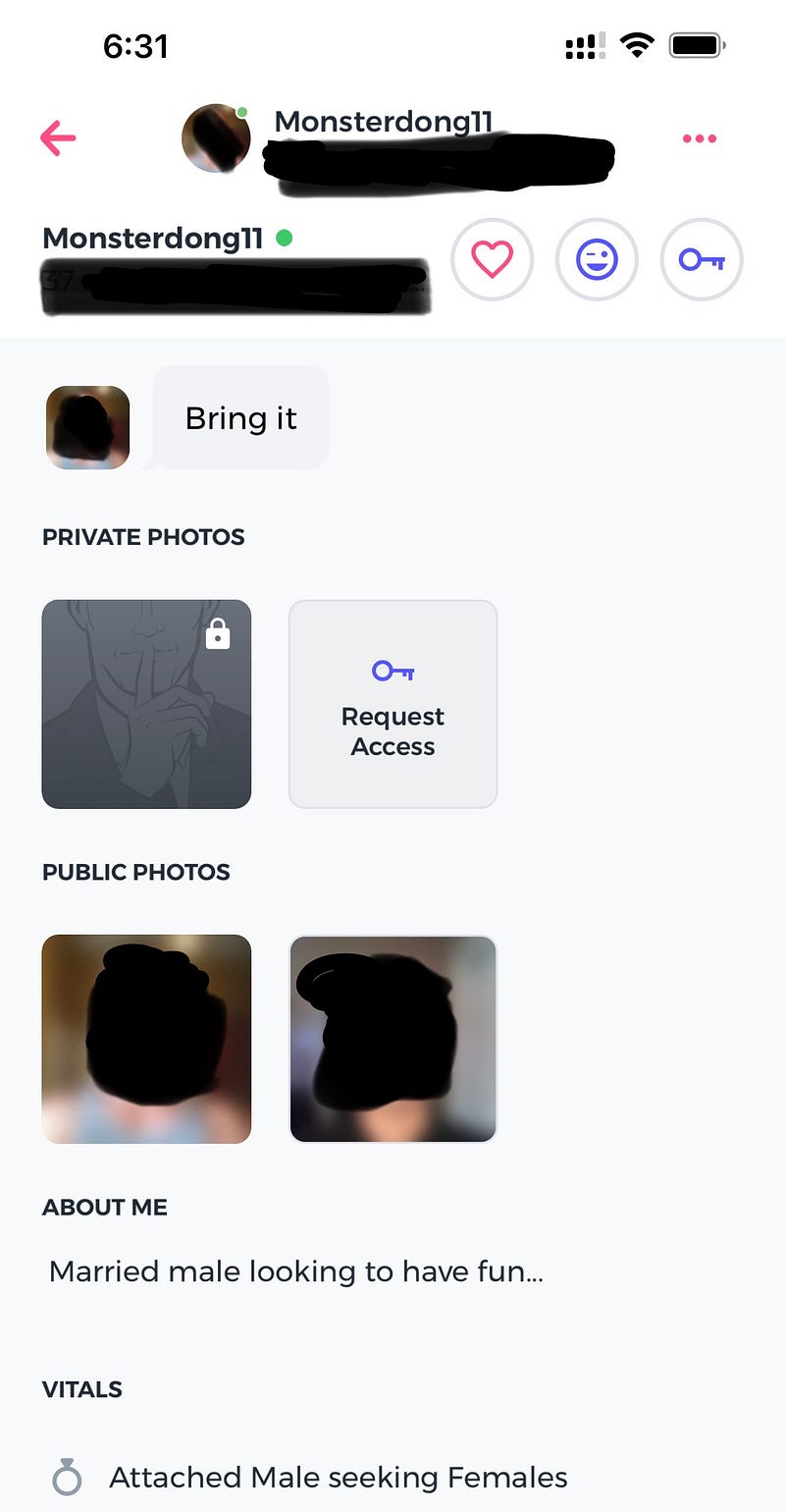Screen dimensions: 785x1512
Task: Open the second public photo
Action: (x=392, y=1039)
